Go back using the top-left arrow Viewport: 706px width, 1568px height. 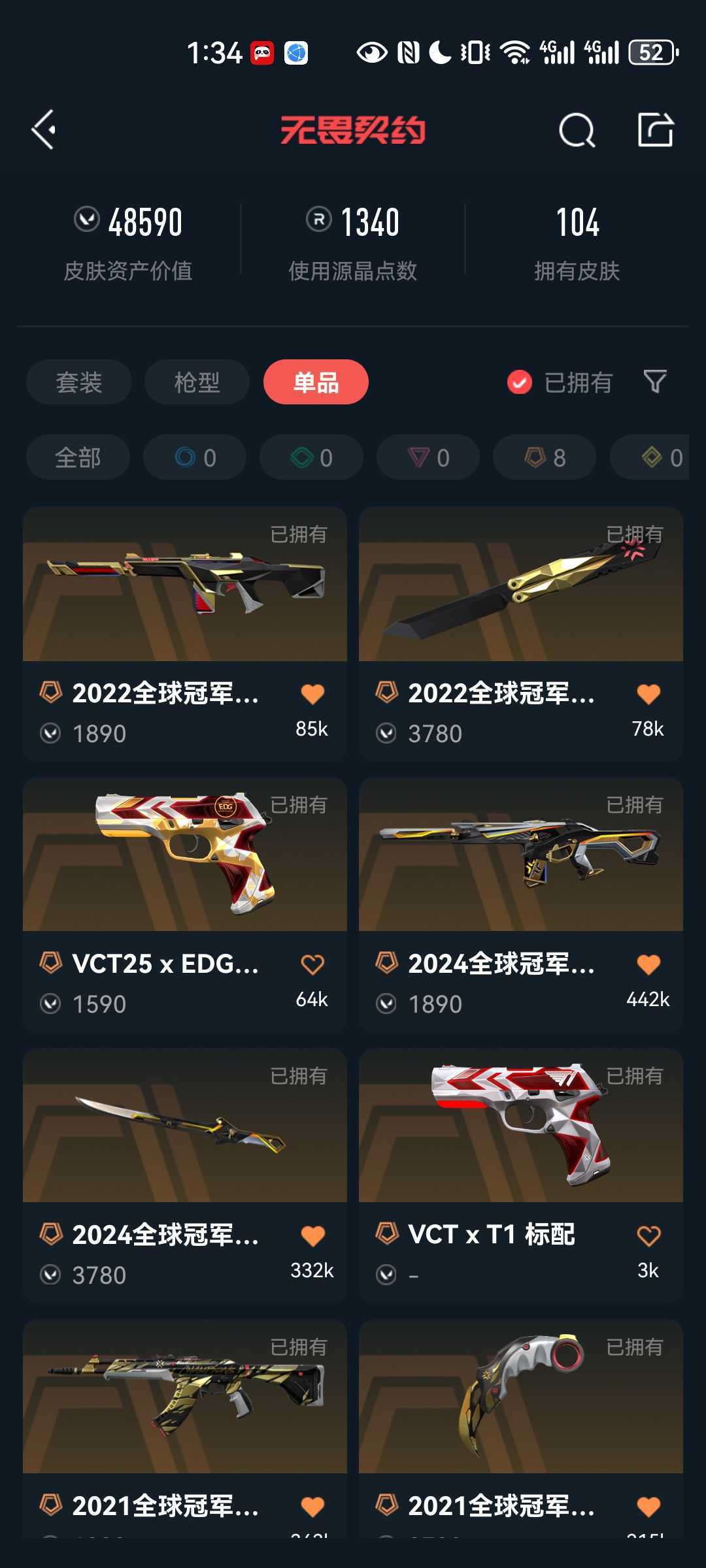tap(44, 130)
